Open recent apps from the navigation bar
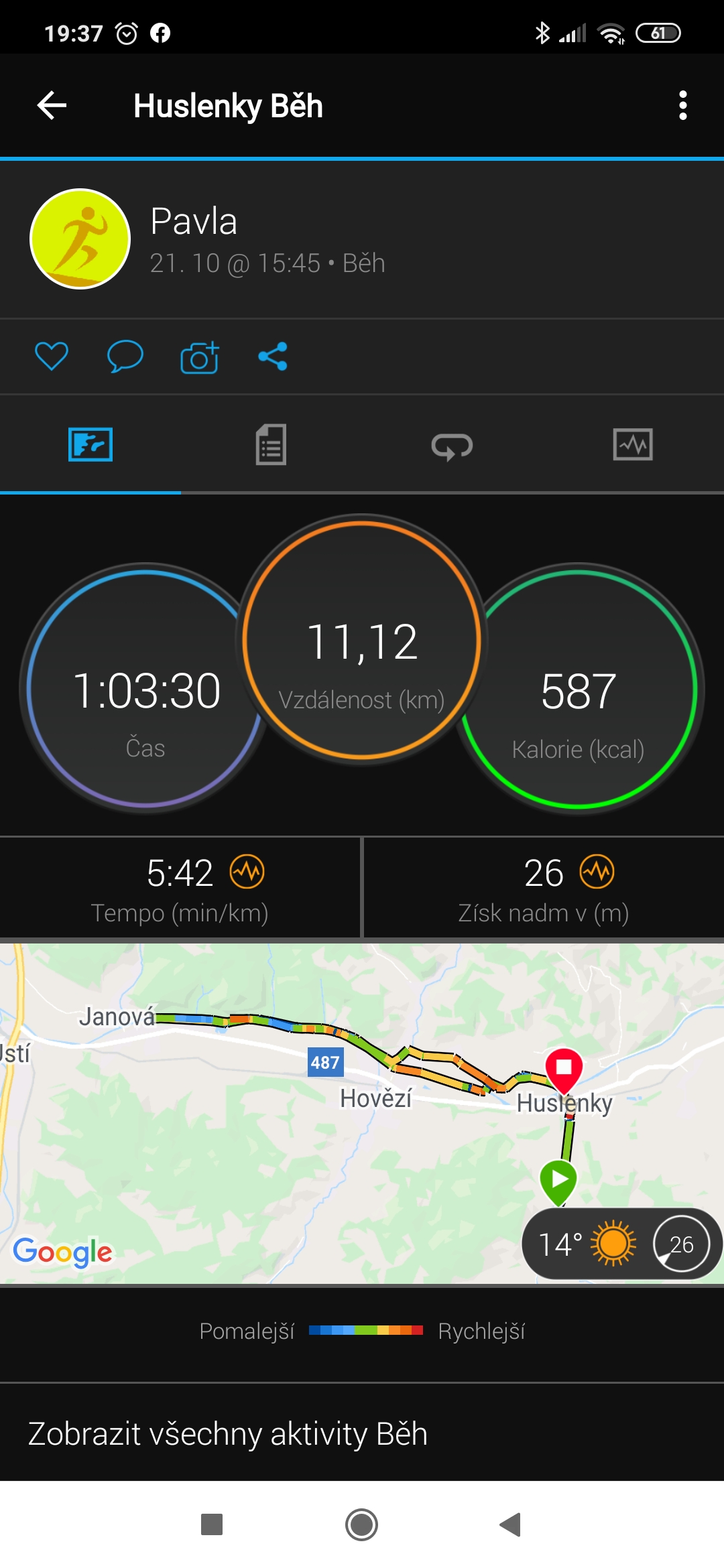This screenshot has width=724, height=1568. (x=212, y=1525)
